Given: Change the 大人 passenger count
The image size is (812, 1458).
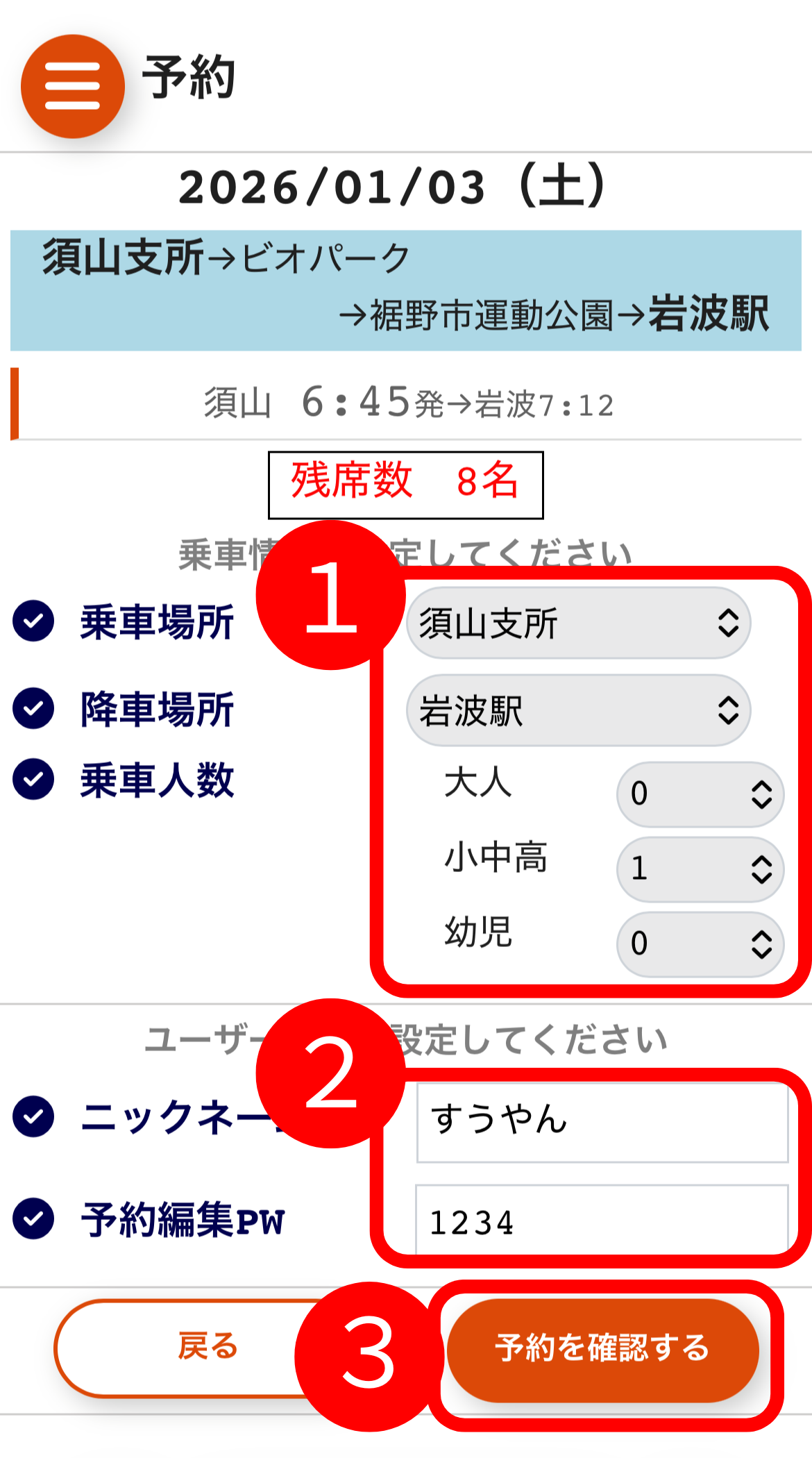Looking at the screenshot, I should (700, 794).
